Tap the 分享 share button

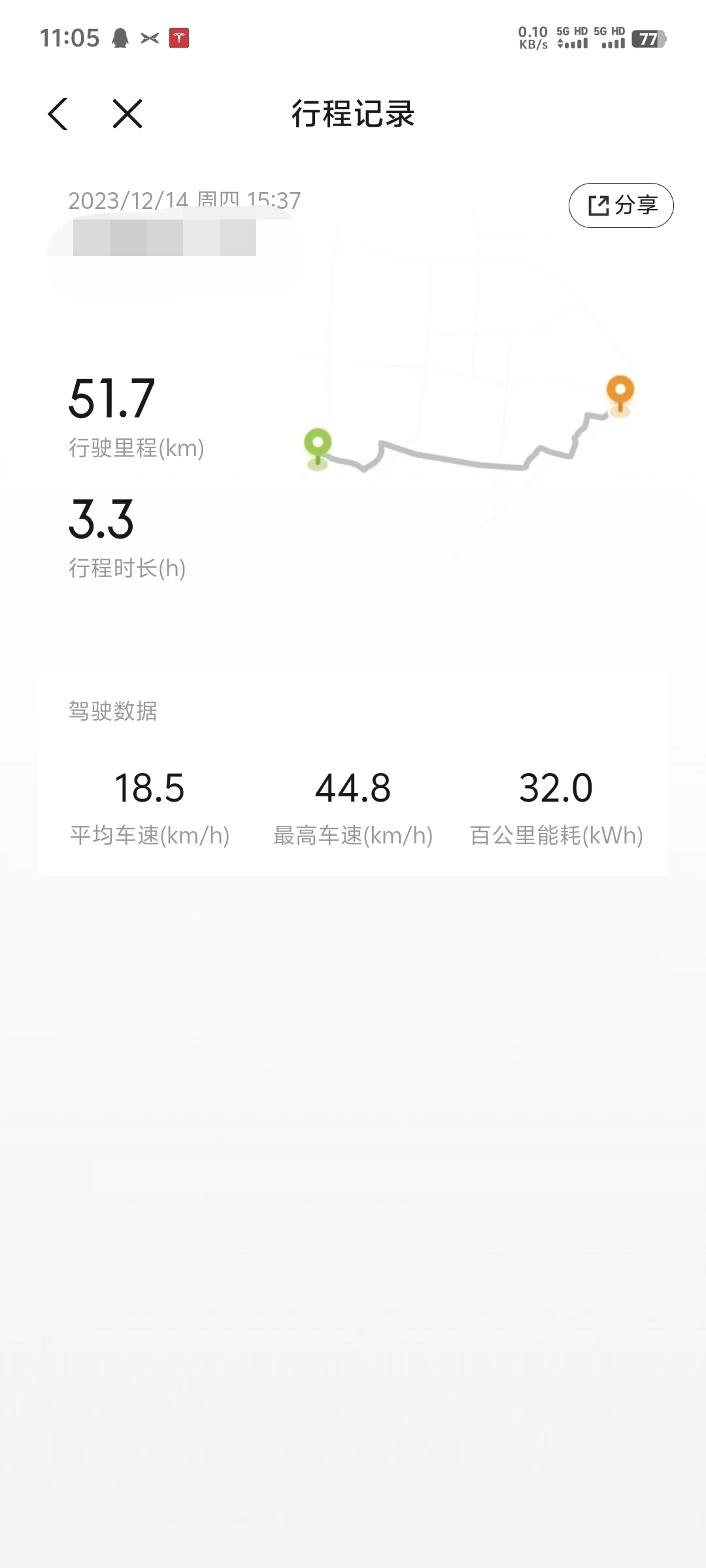coord(621,205)
